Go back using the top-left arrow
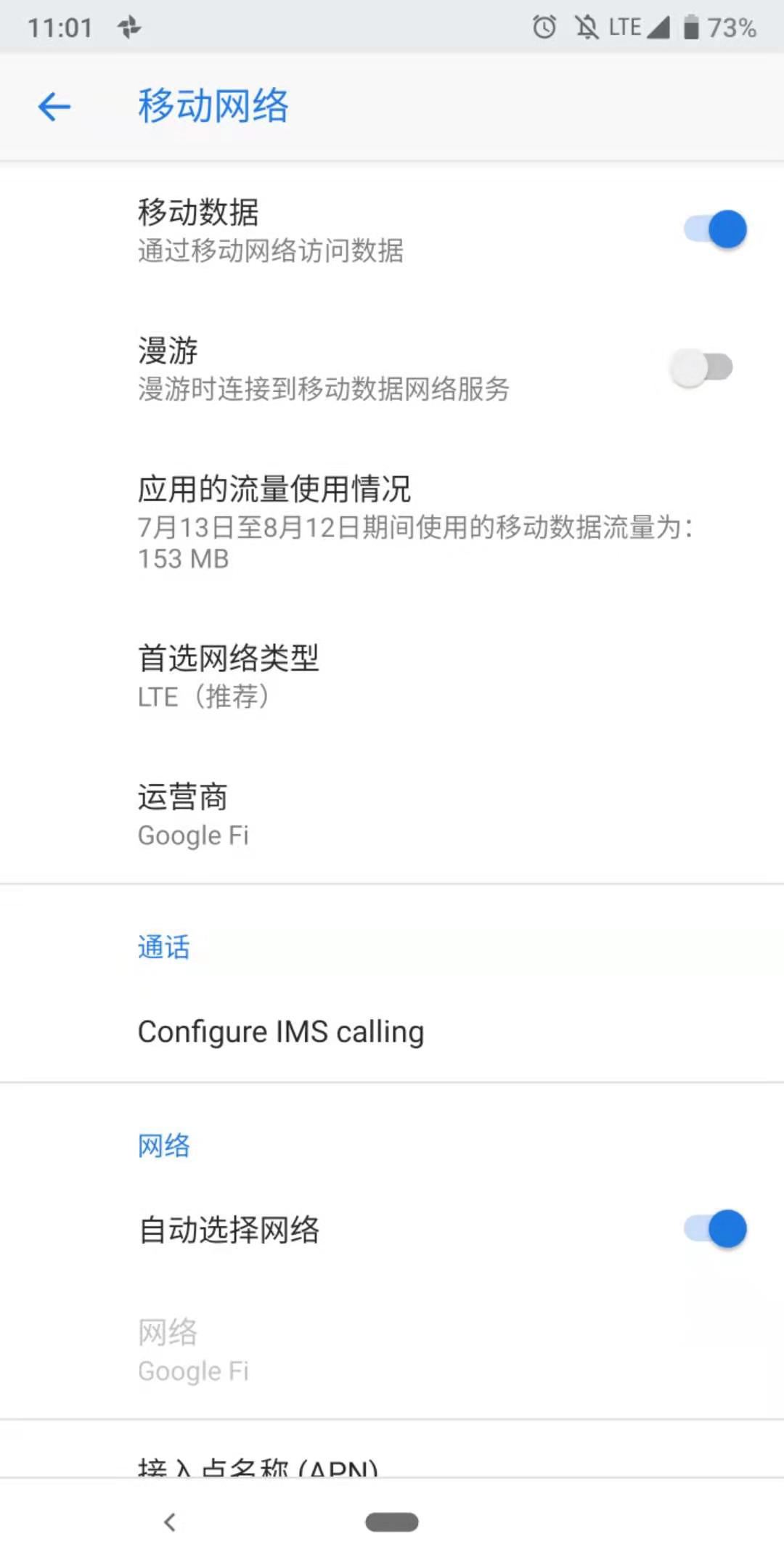 [x=54, y=107]
